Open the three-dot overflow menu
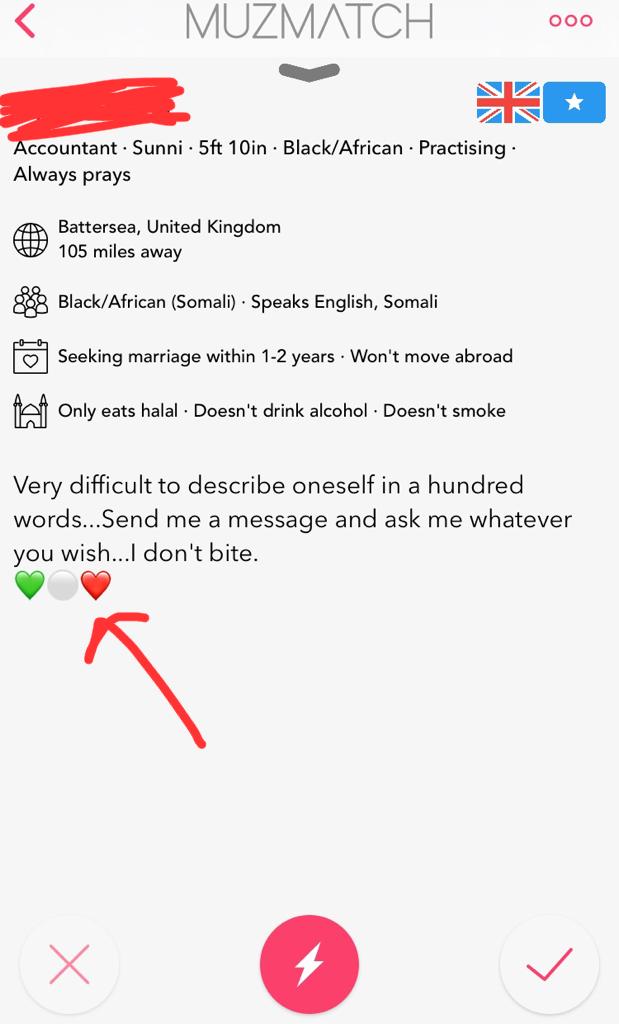 [571, 21]
